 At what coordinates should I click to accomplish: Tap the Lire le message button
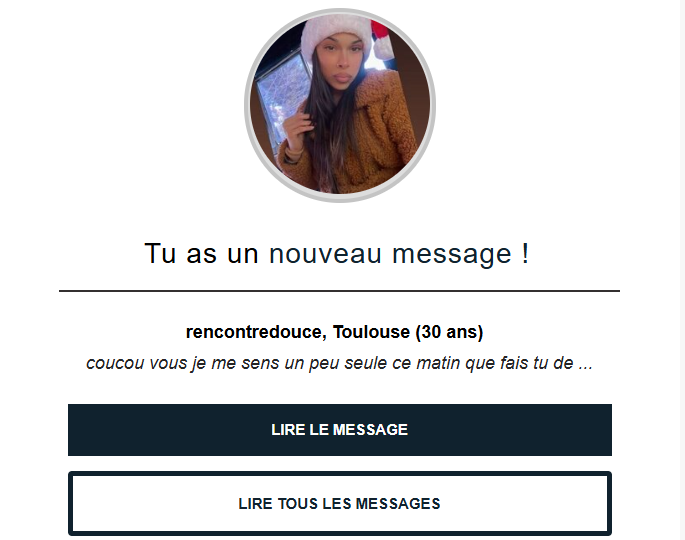tap(339, 430)
